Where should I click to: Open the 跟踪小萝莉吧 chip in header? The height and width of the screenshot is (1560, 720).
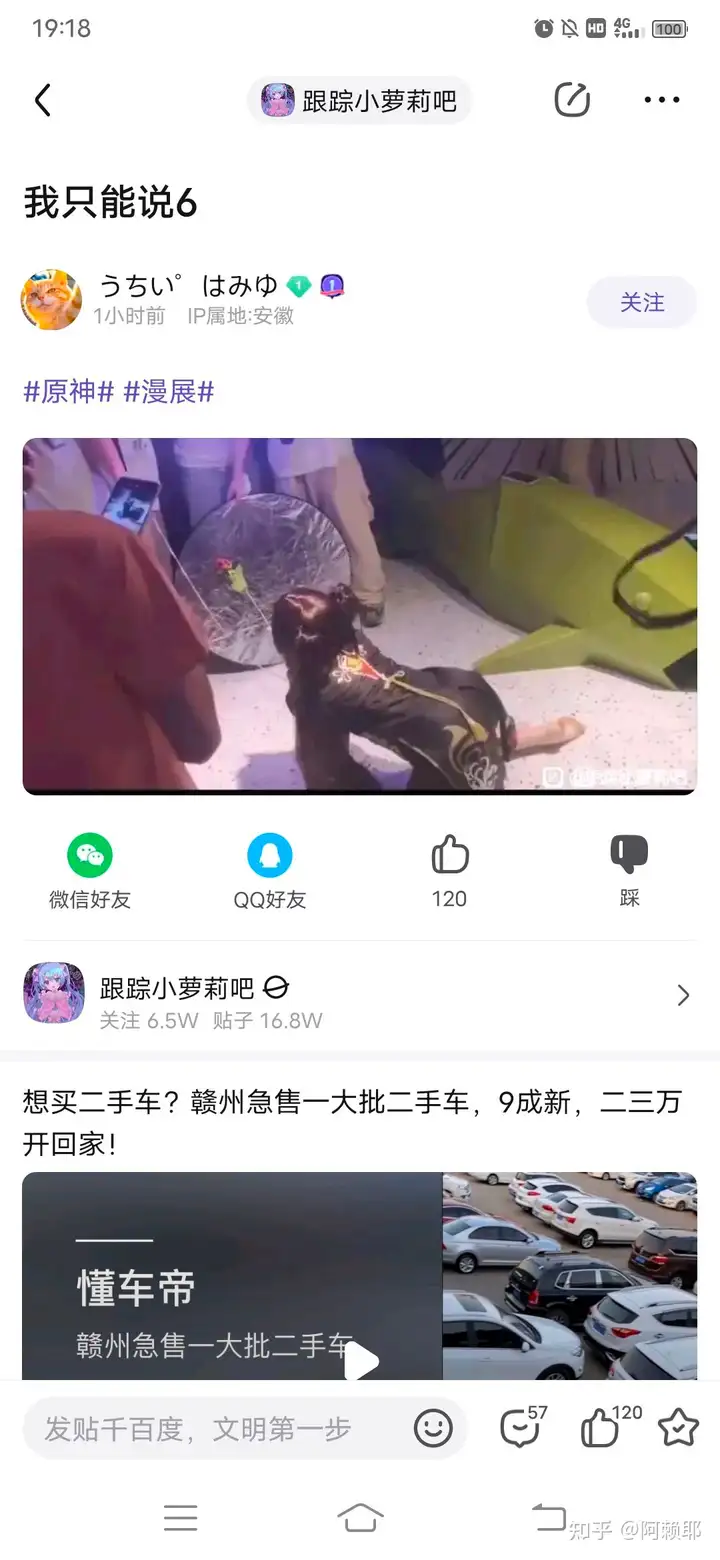pyautogui.click(x=359, y=101)
